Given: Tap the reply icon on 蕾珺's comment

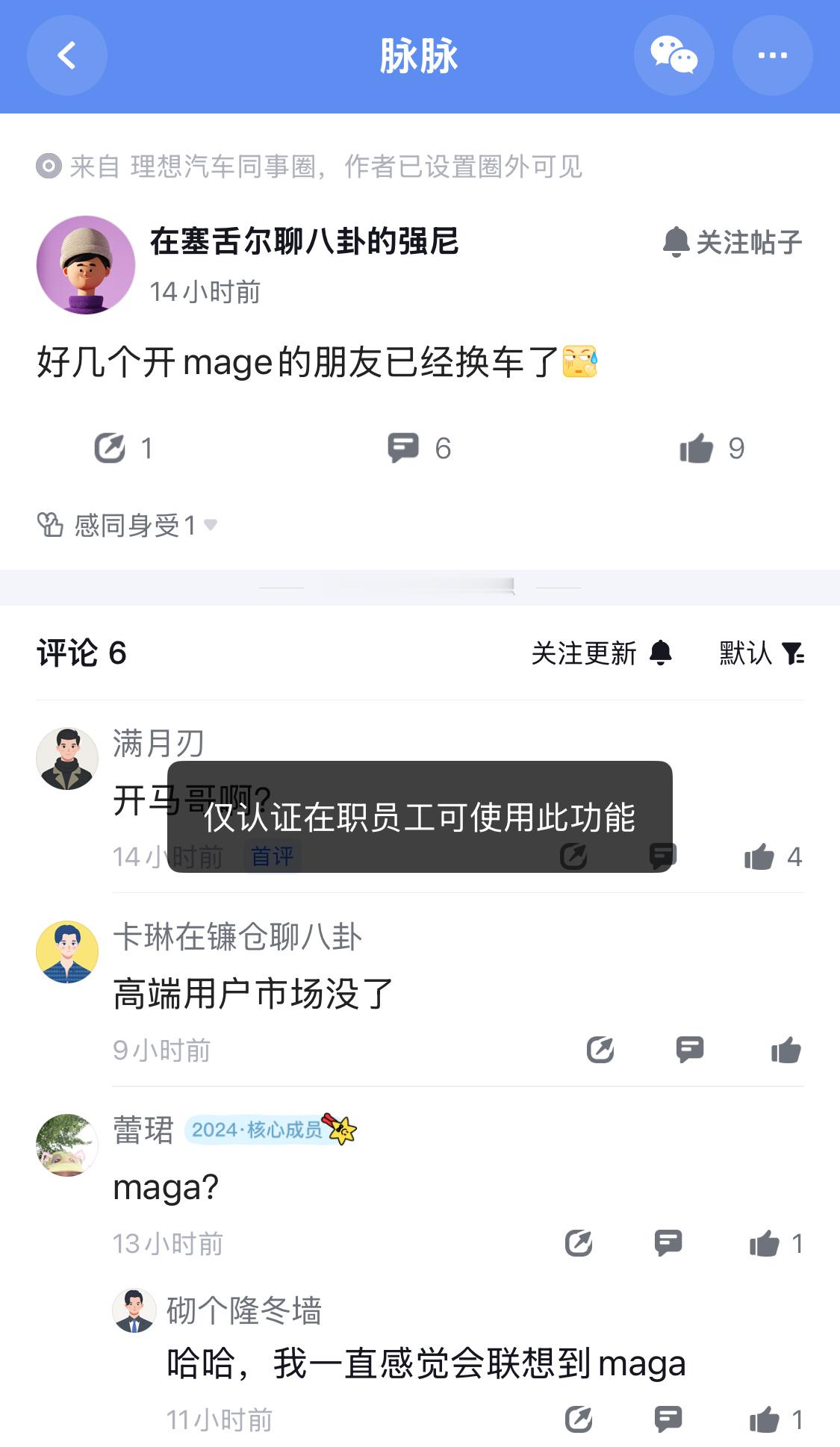Looking at the screenshot, I should pyautogui.click(x=667, y=1242).
